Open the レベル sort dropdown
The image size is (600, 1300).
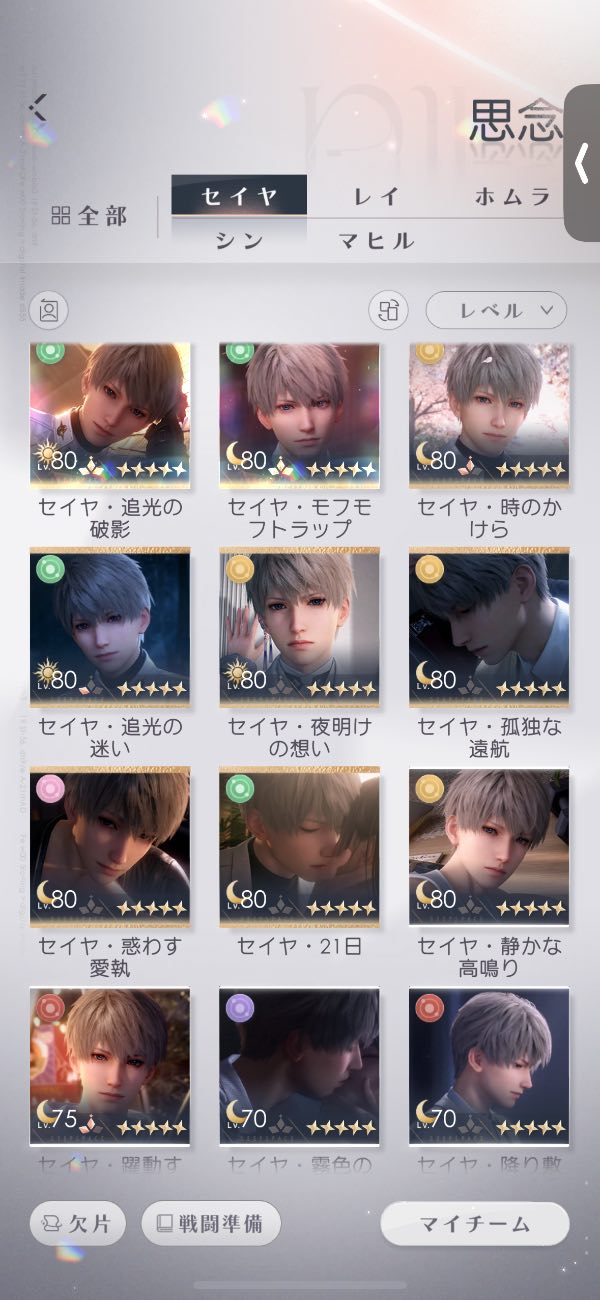496,310
